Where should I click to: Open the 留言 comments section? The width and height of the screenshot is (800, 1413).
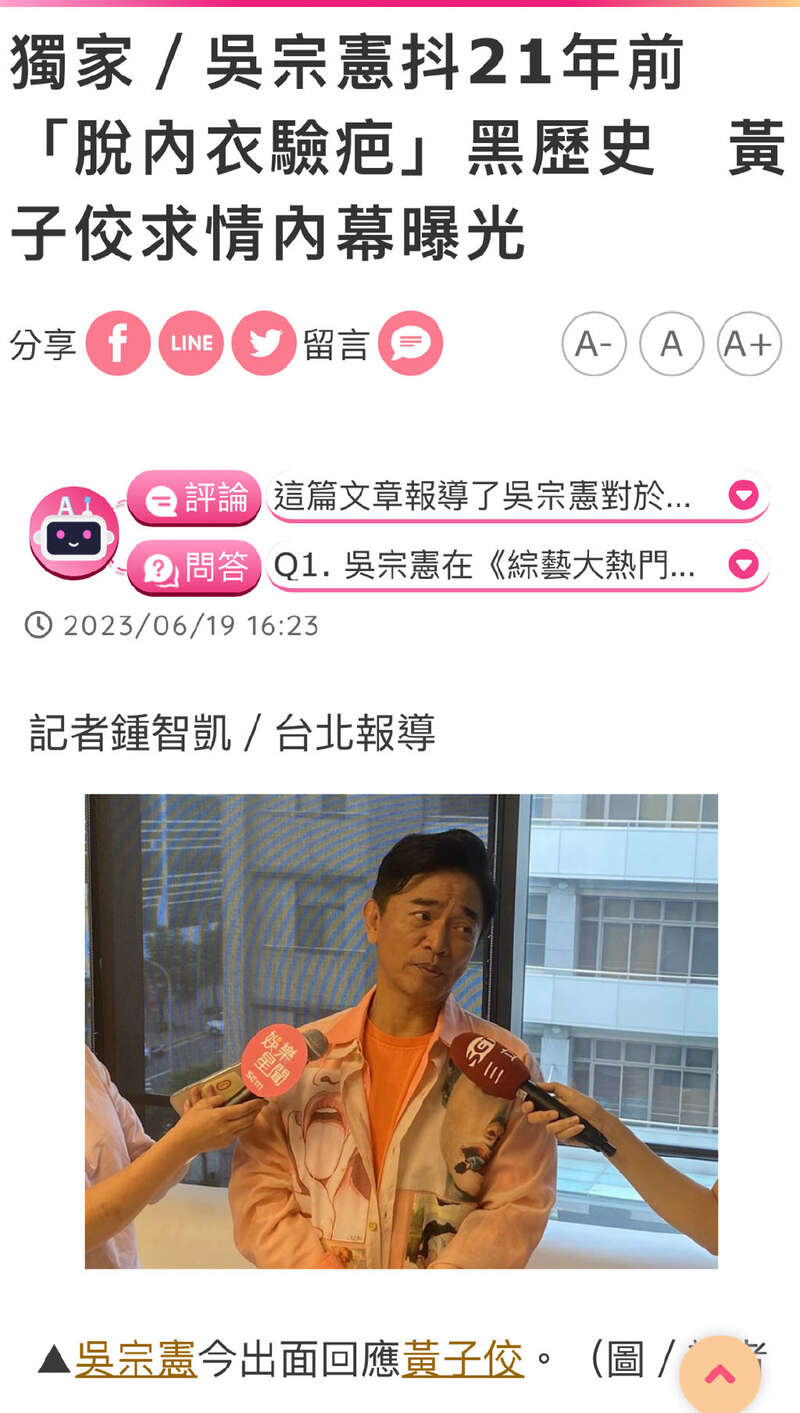(x=410, y=344)
